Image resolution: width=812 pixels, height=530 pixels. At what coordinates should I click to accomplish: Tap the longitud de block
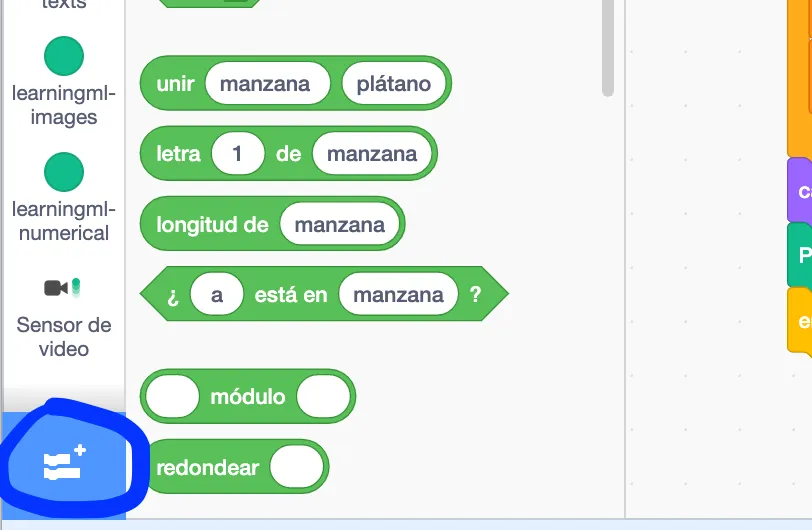pos(212,225)
